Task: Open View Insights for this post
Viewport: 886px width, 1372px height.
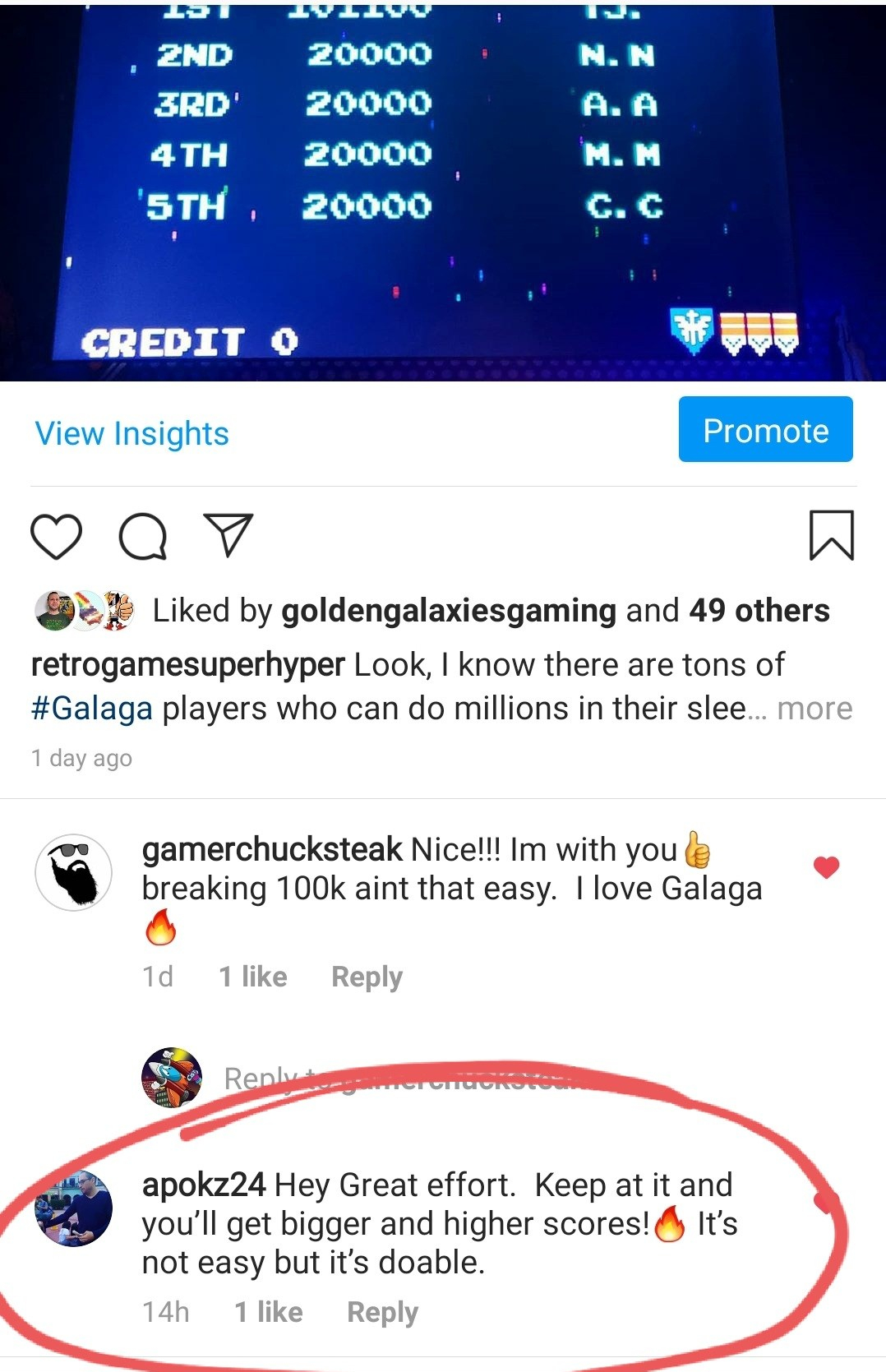Action: (132, 433)
